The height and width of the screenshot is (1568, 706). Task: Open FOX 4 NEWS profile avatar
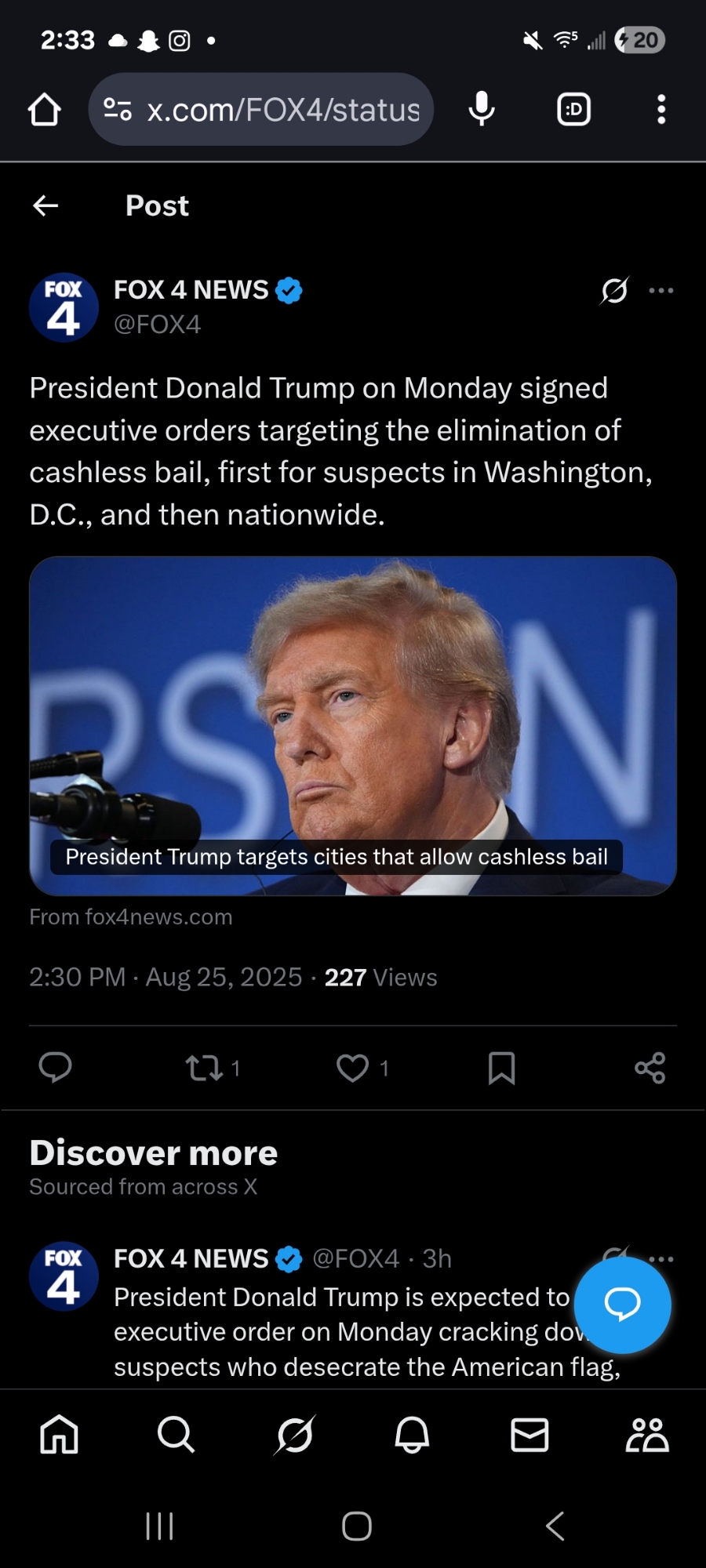64,307
